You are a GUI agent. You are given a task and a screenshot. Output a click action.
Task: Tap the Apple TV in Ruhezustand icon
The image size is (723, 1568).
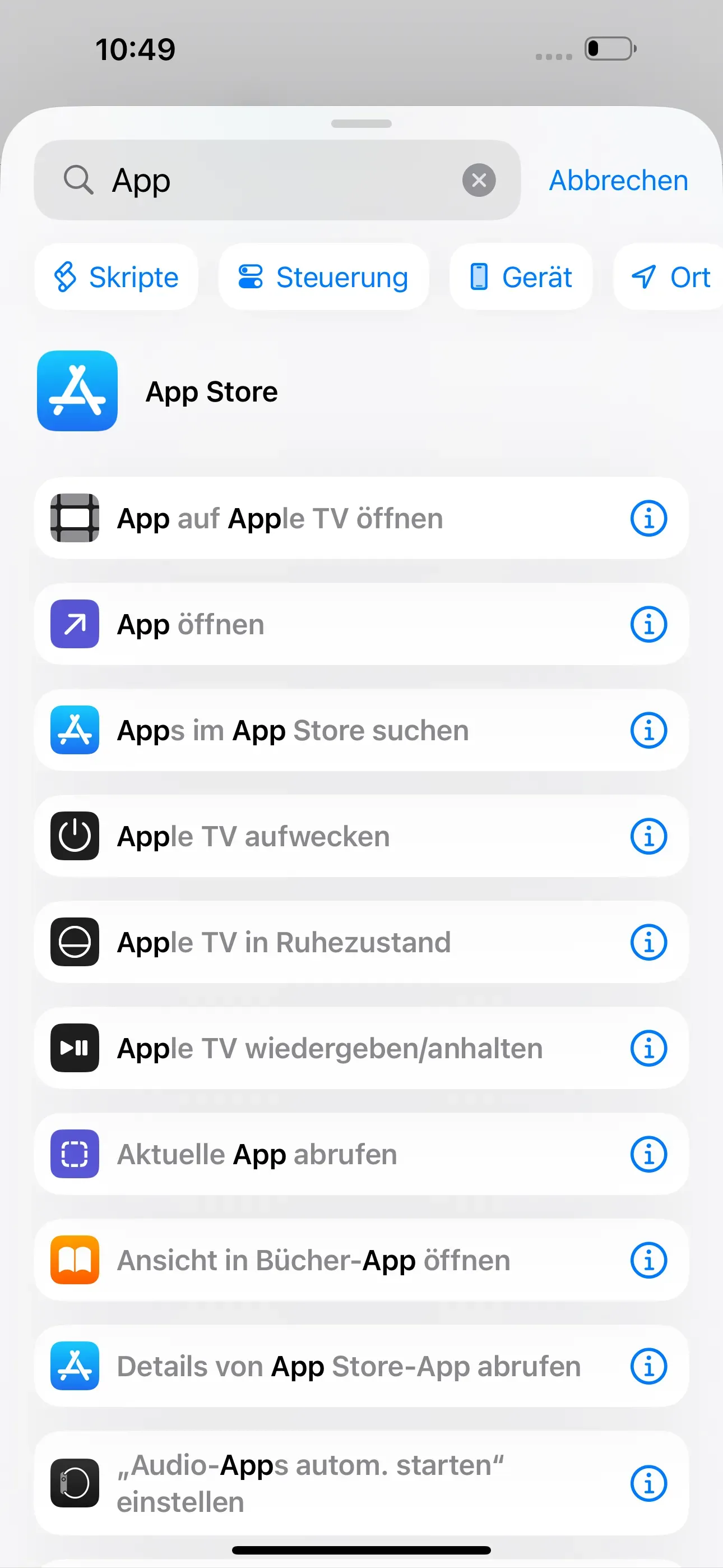(x=74, y=942)
